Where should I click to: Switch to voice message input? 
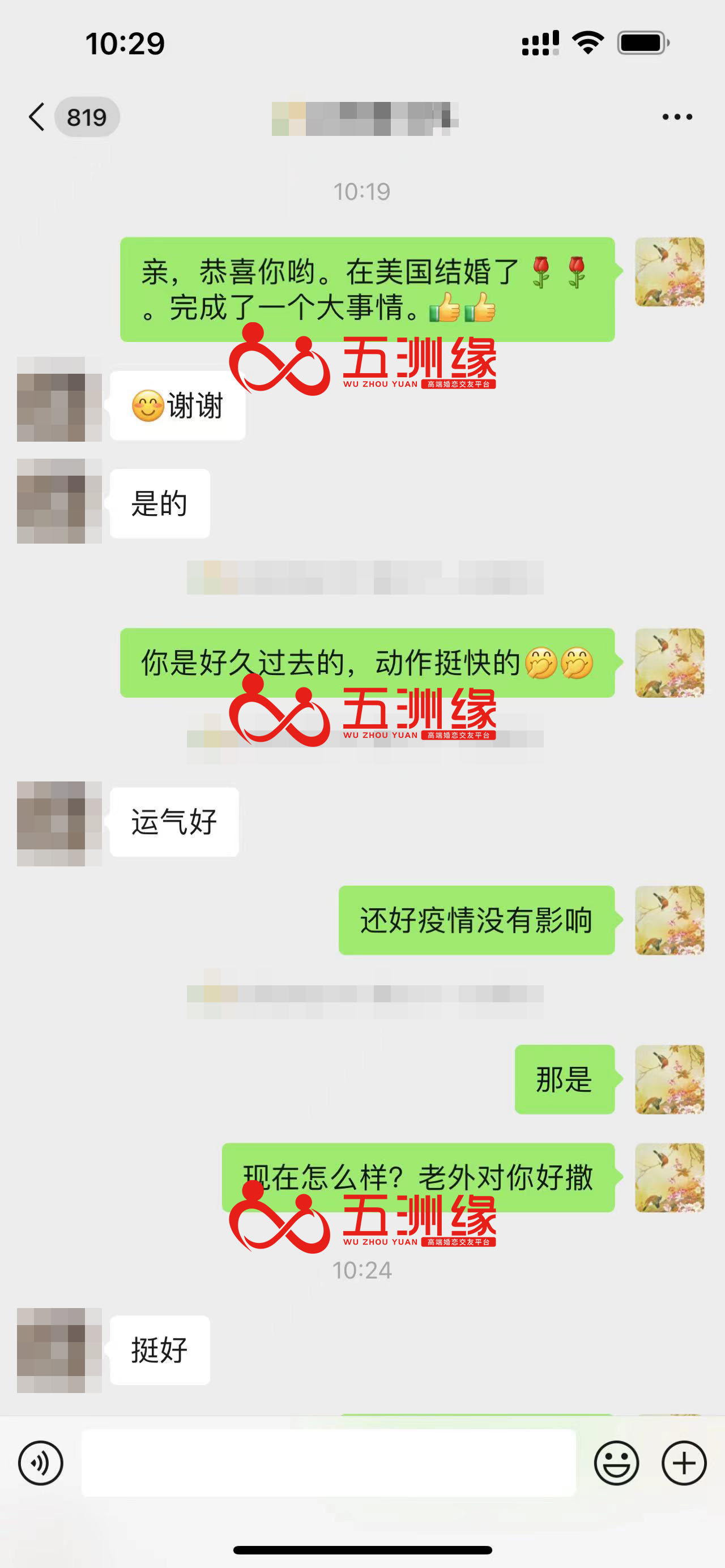point(41,1463)
